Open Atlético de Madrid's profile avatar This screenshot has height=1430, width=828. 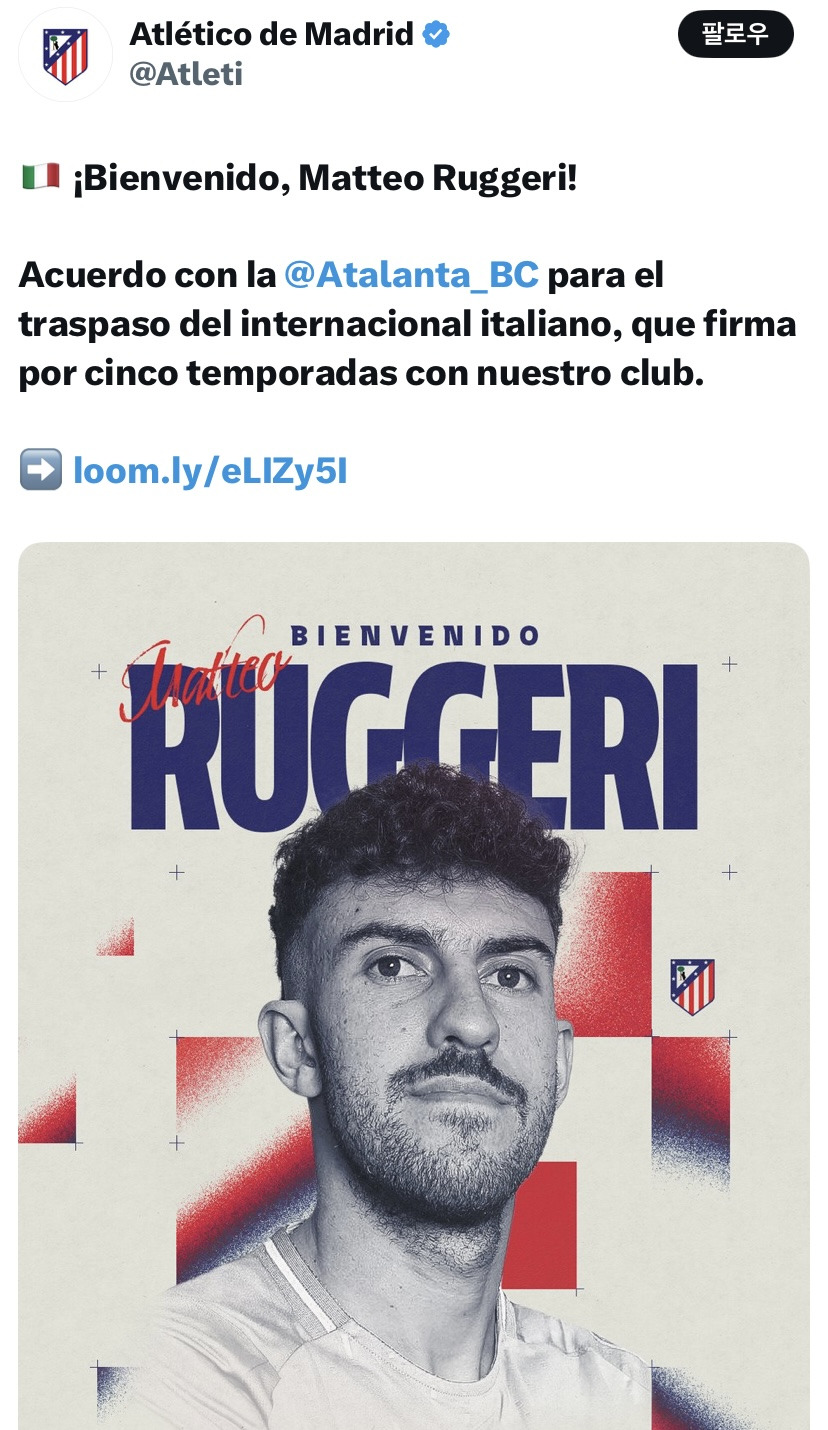pos(65,55)
